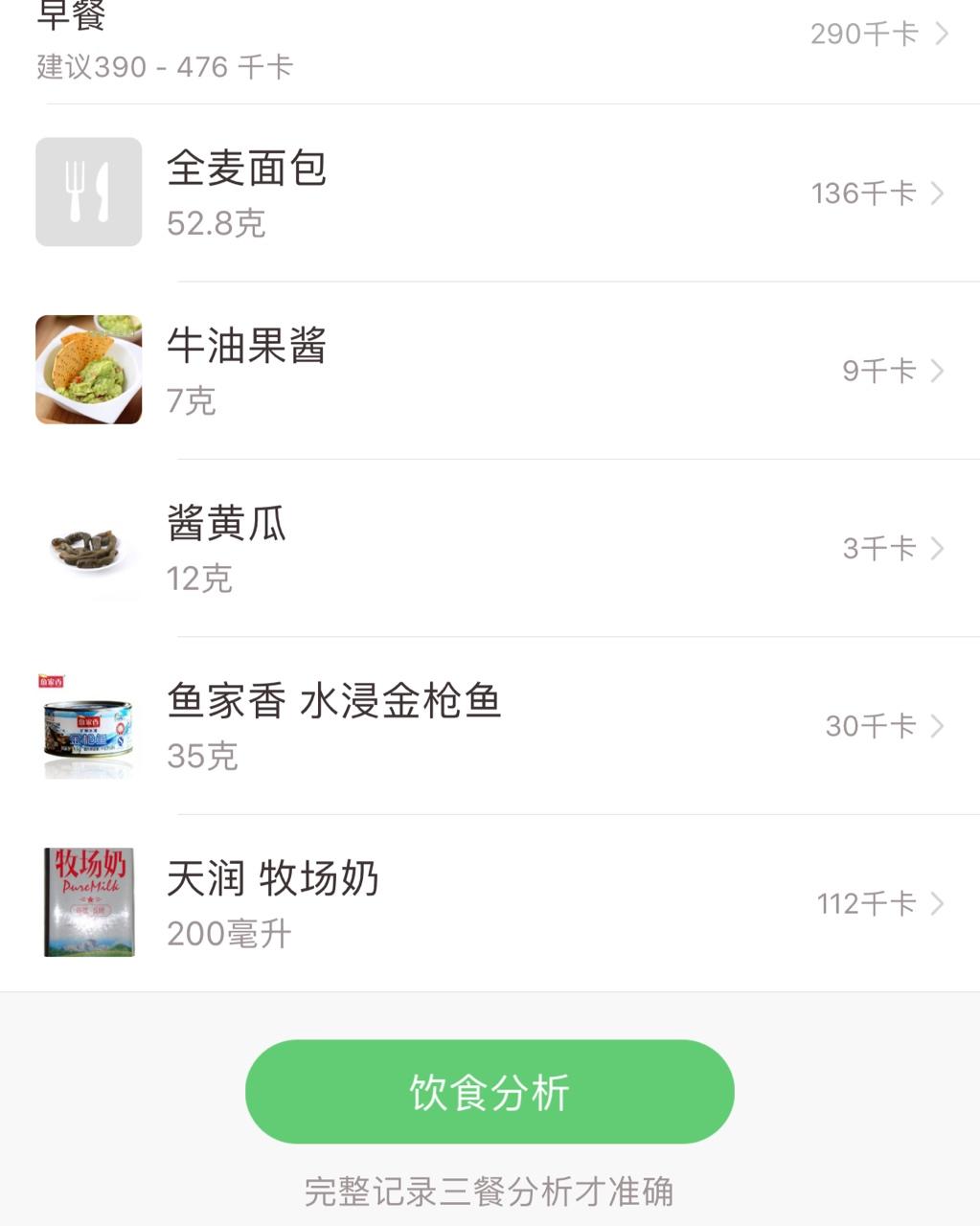
Task: Open the 全麦面包 food entry
Action: tap(490, 193)
